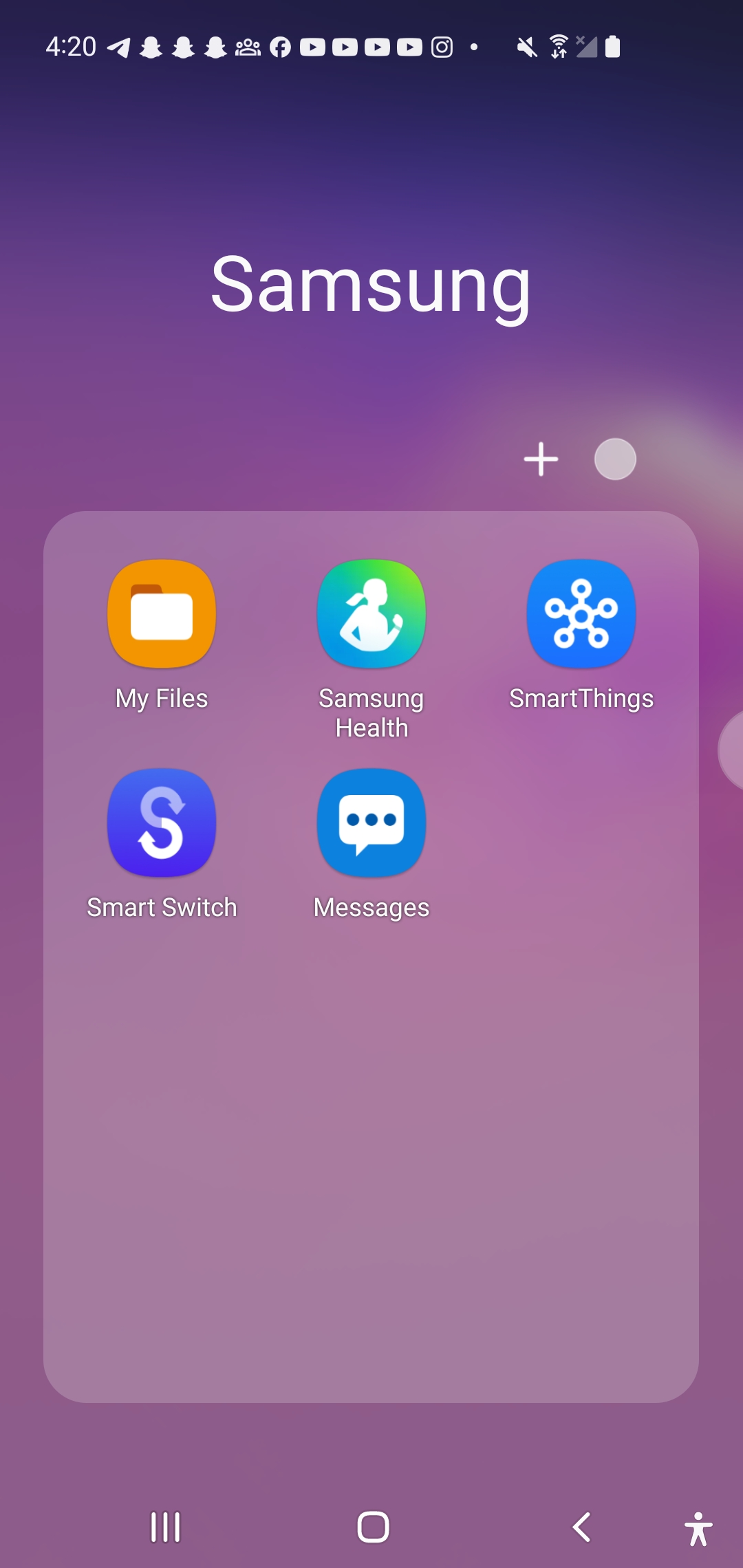Screen dimensions: 743x1568
Task: Open recent apps from the navigation bar
Action: (166, 1527)
